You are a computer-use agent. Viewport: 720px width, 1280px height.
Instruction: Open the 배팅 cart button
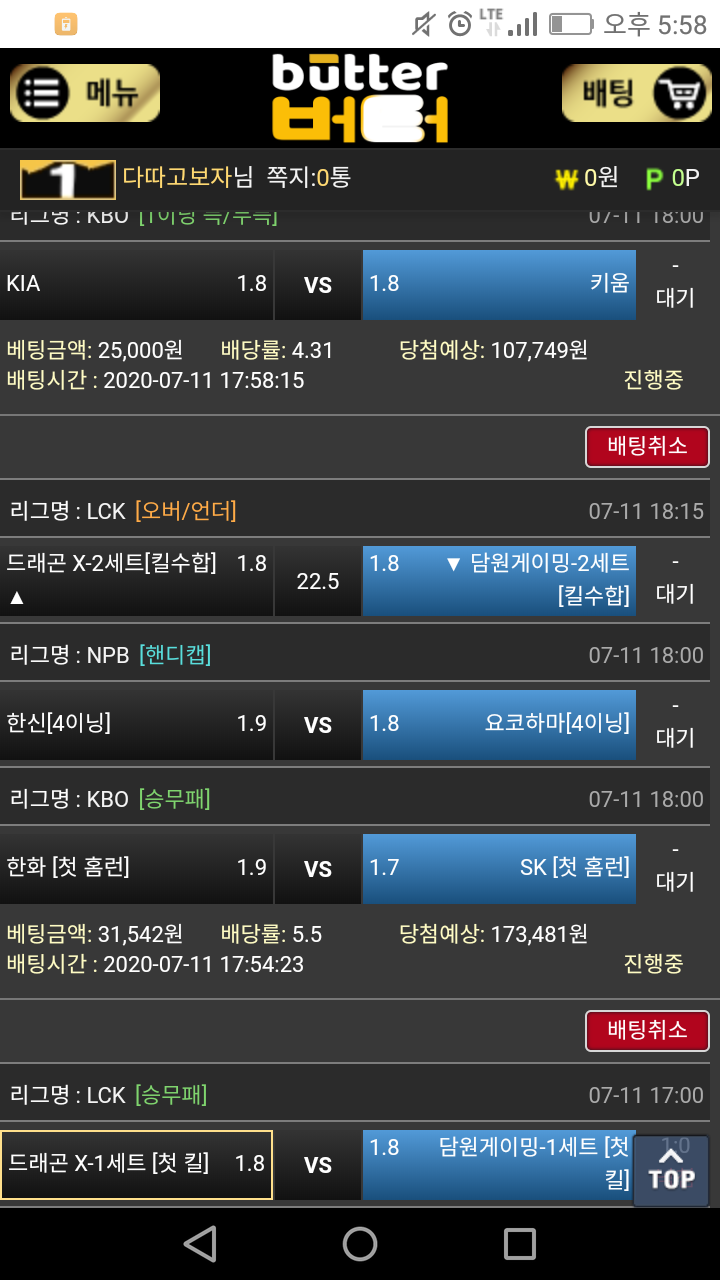(x=636, y=94)
